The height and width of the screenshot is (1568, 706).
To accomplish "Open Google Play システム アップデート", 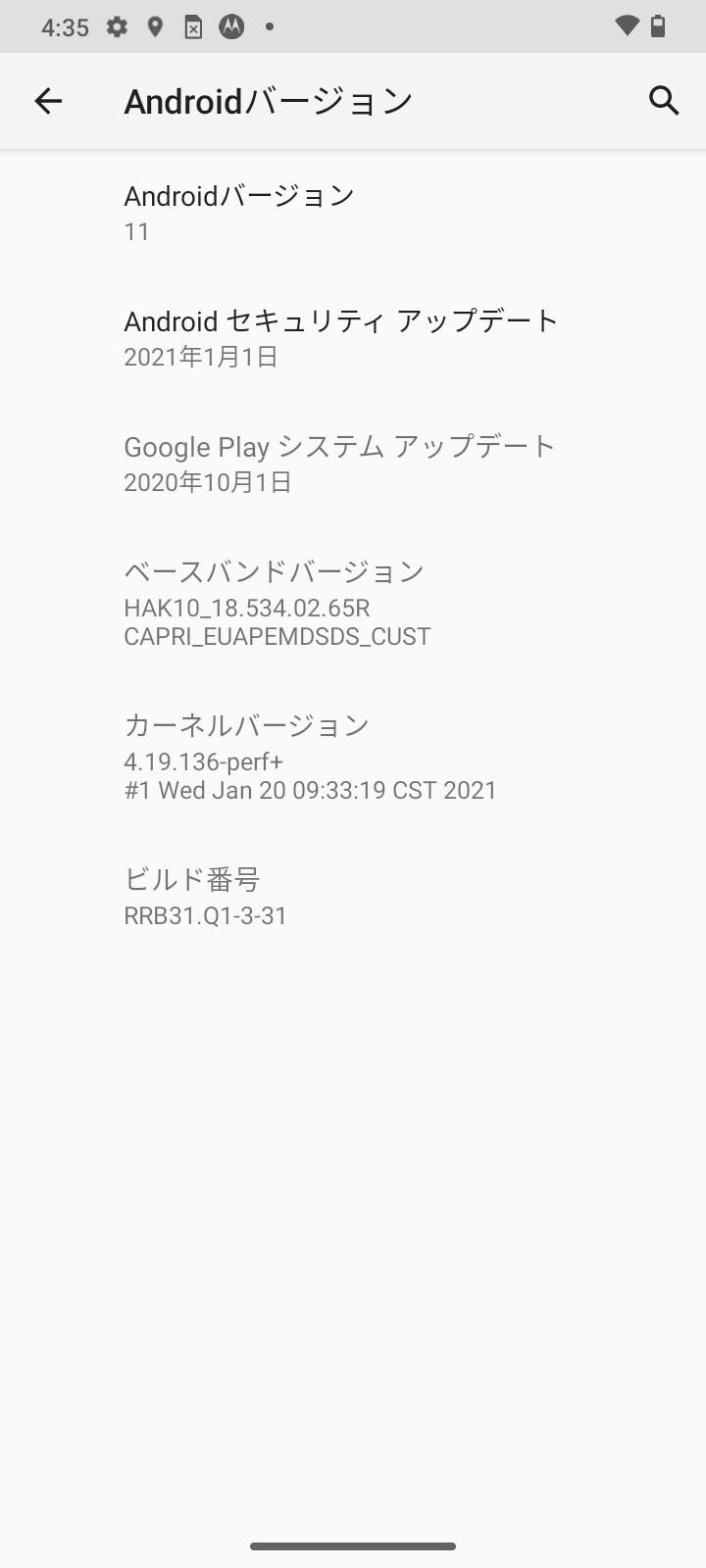I will pos(353,464).
